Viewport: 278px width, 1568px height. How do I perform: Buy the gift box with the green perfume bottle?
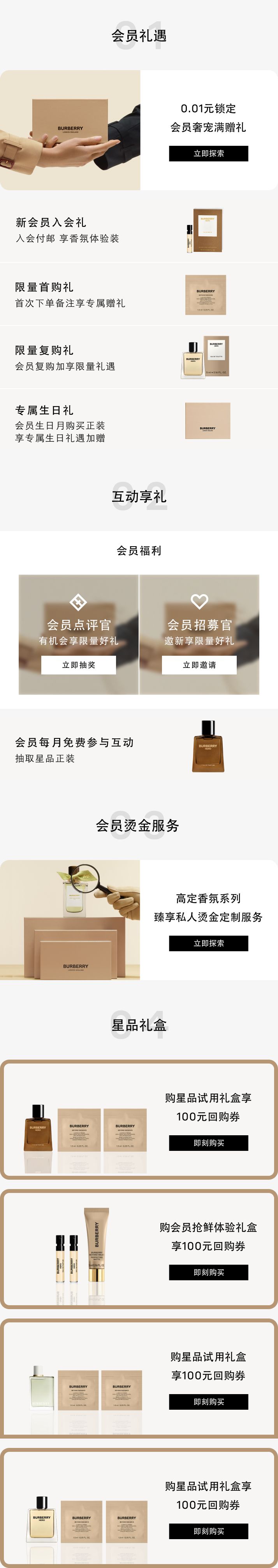pos(208,1402)
